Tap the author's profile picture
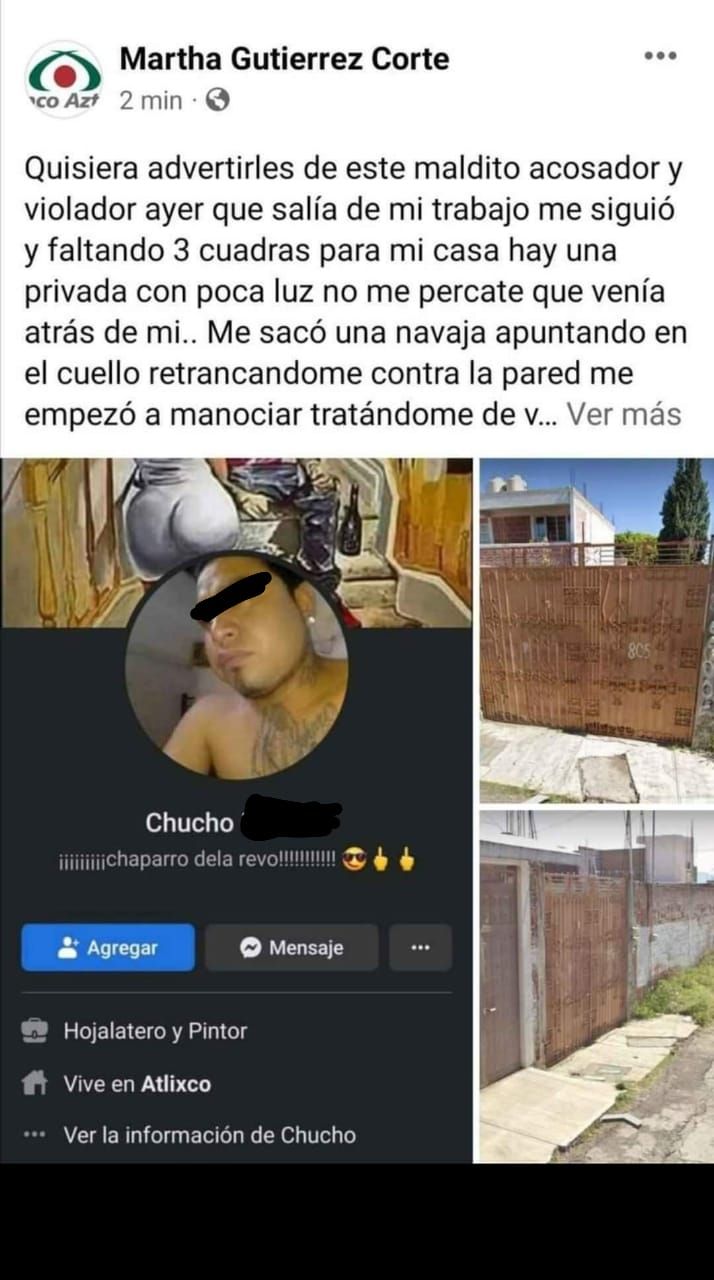 point(64,80)
